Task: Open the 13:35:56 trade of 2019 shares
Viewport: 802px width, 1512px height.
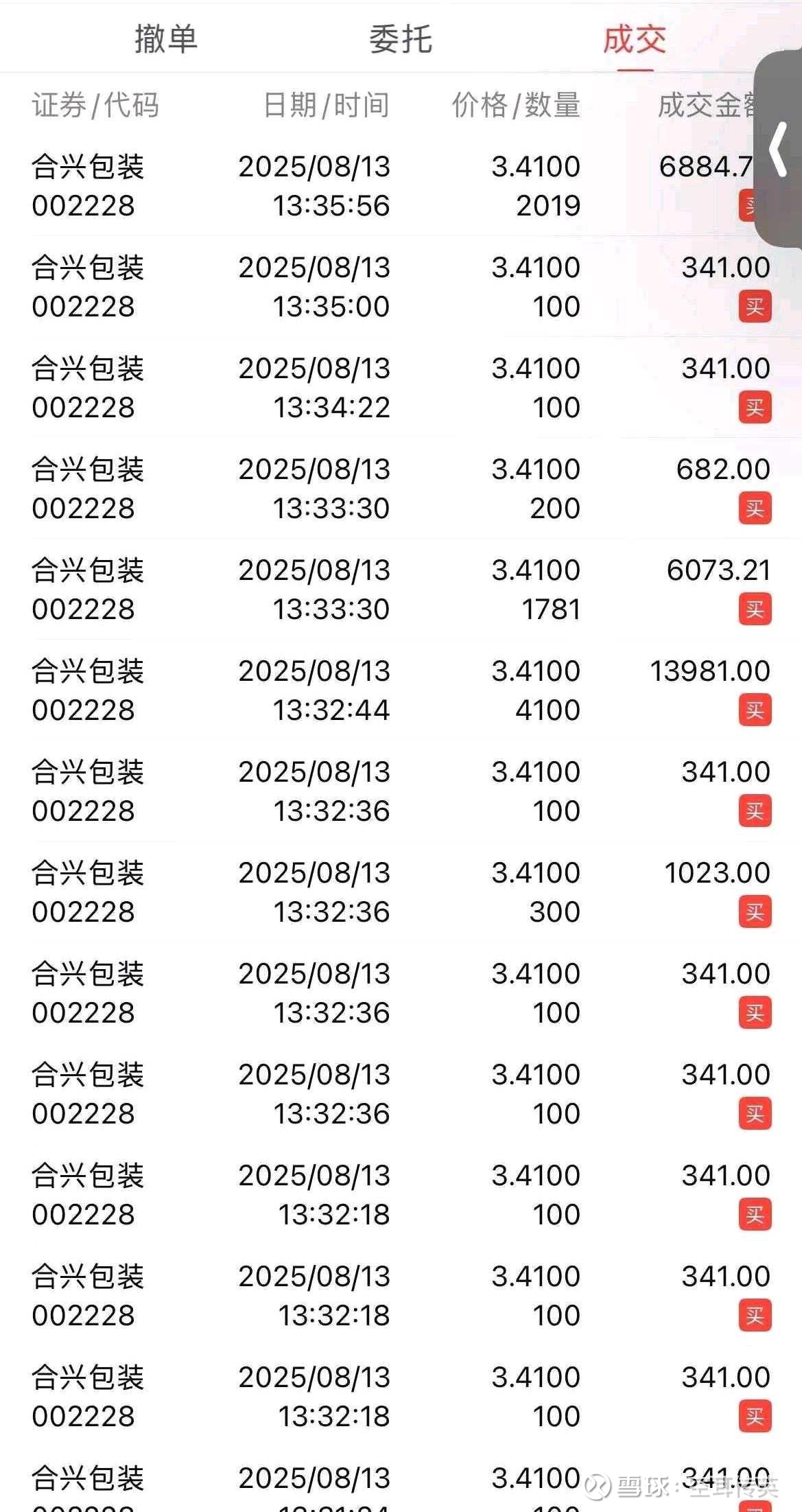Action: coord(401,185)
